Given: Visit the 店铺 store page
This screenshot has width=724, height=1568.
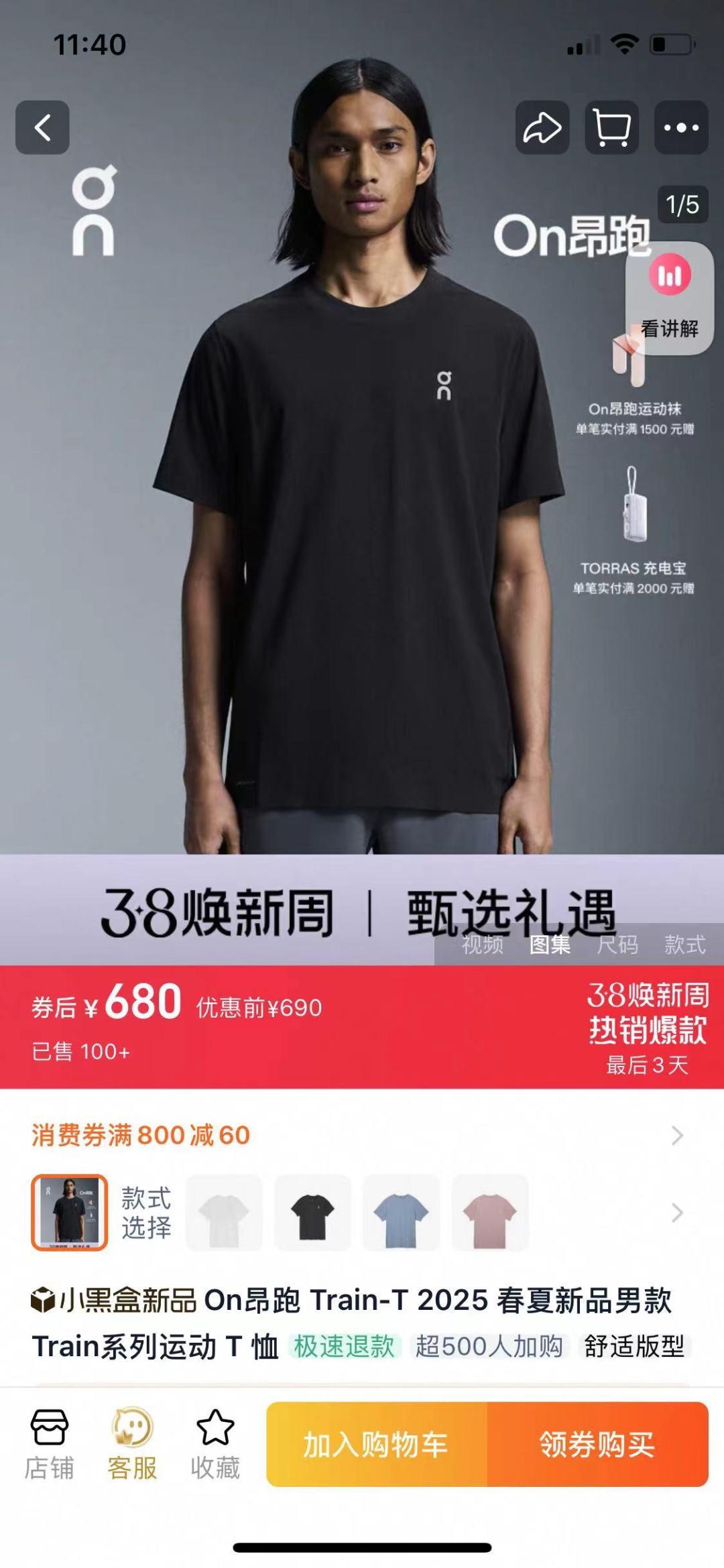Looking at the screenshot, I should [49, 1444].
